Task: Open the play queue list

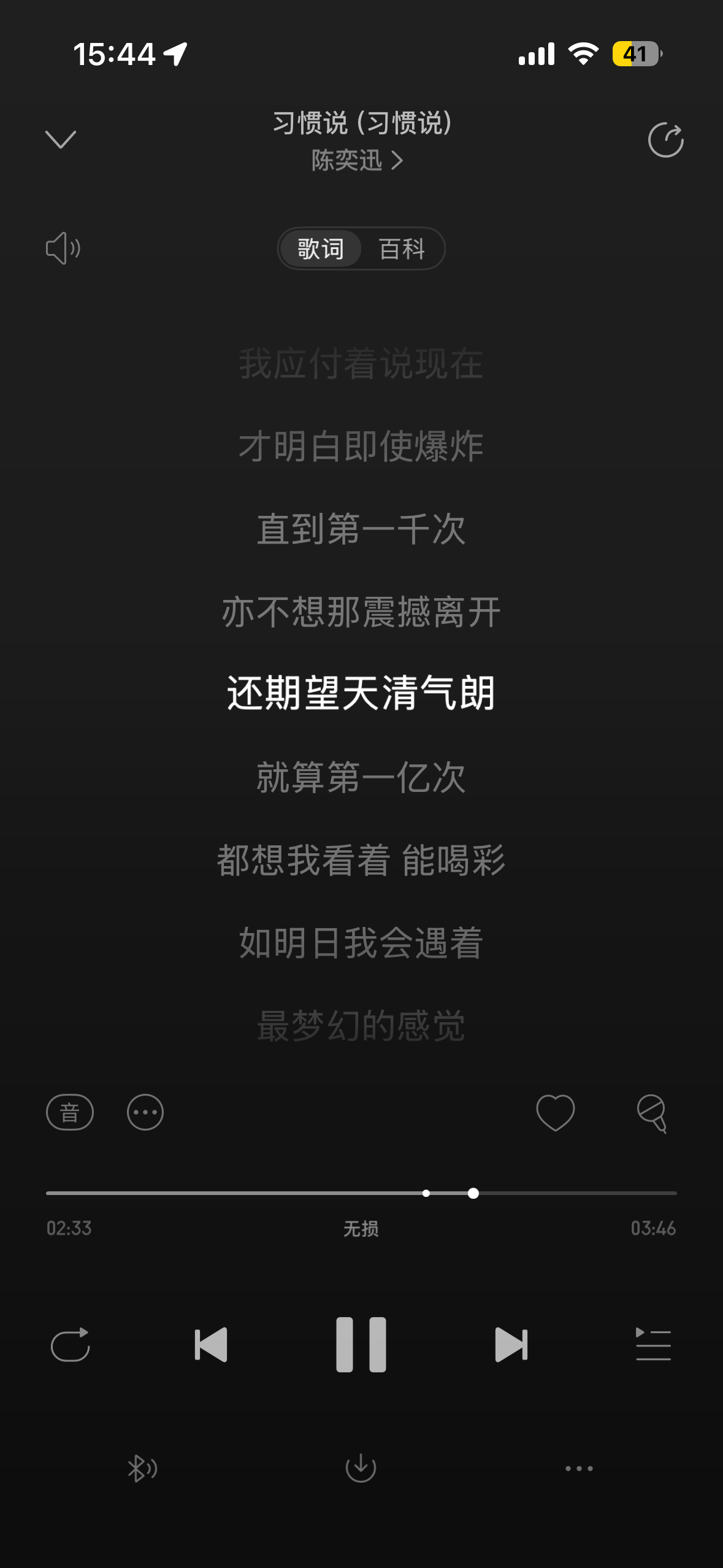Action: (x=653, y=1345)
